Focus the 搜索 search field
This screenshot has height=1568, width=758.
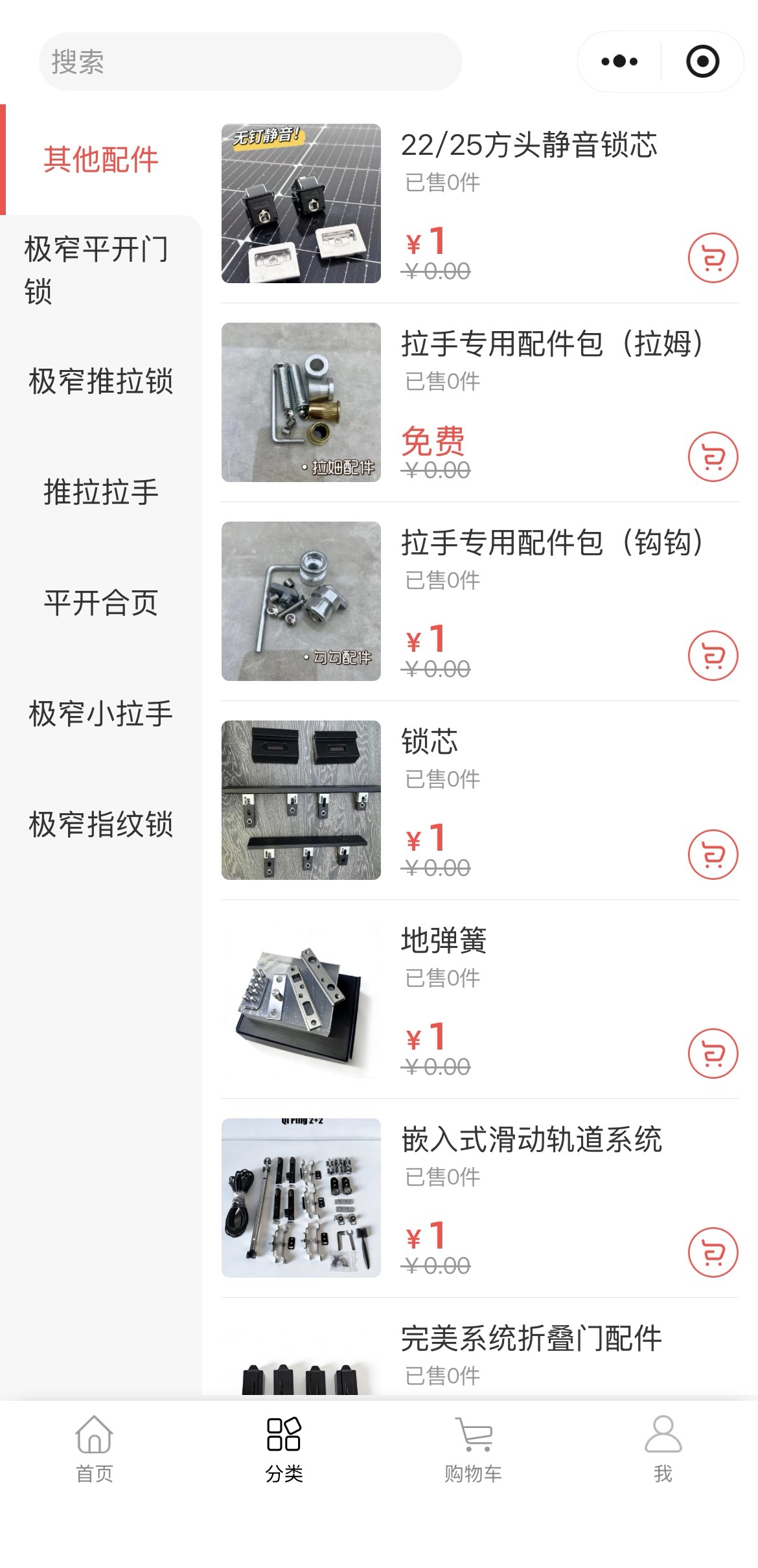249,62
